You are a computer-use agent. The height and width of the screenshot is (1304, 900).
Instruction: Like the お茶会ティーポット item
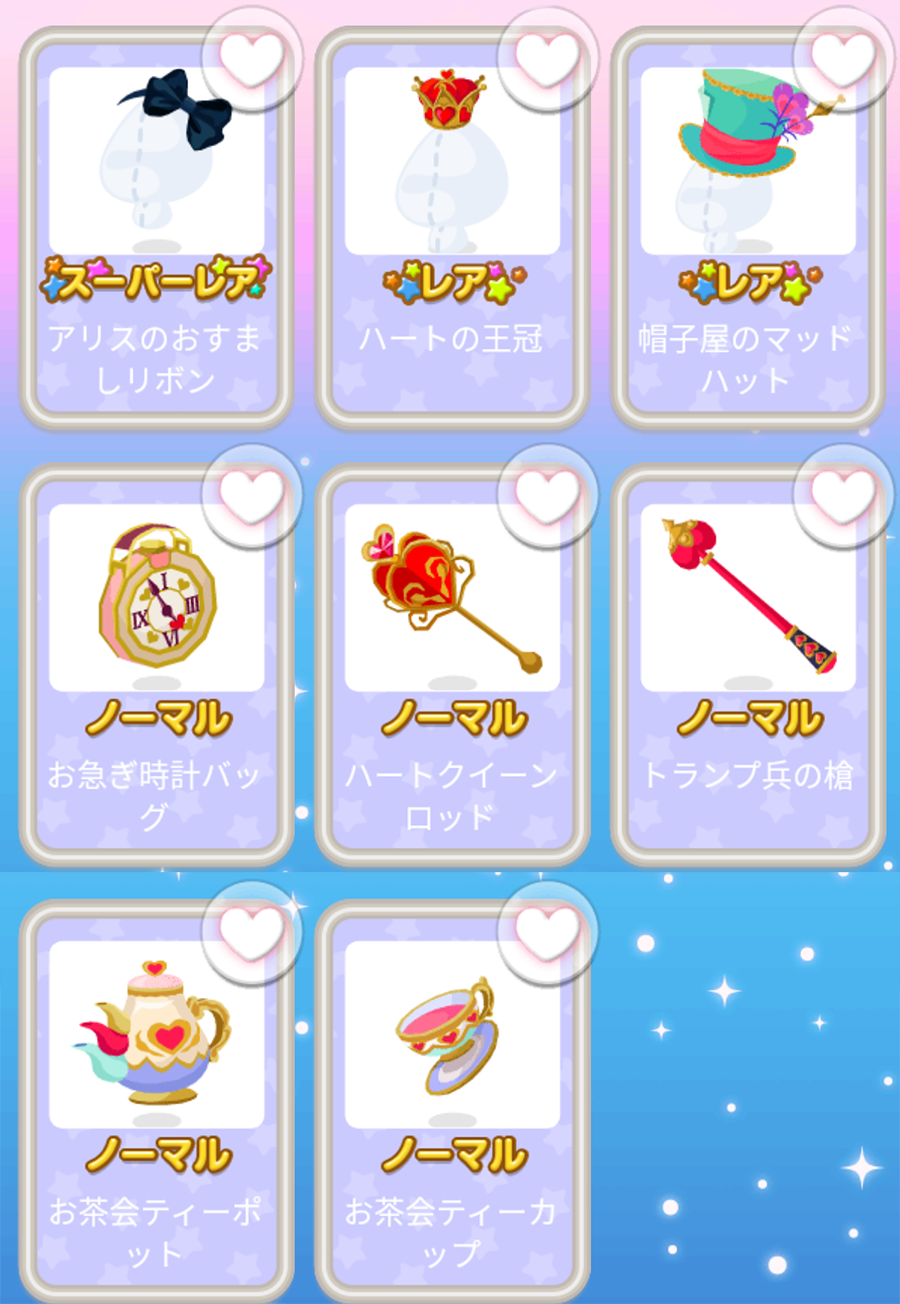(251, 932)
